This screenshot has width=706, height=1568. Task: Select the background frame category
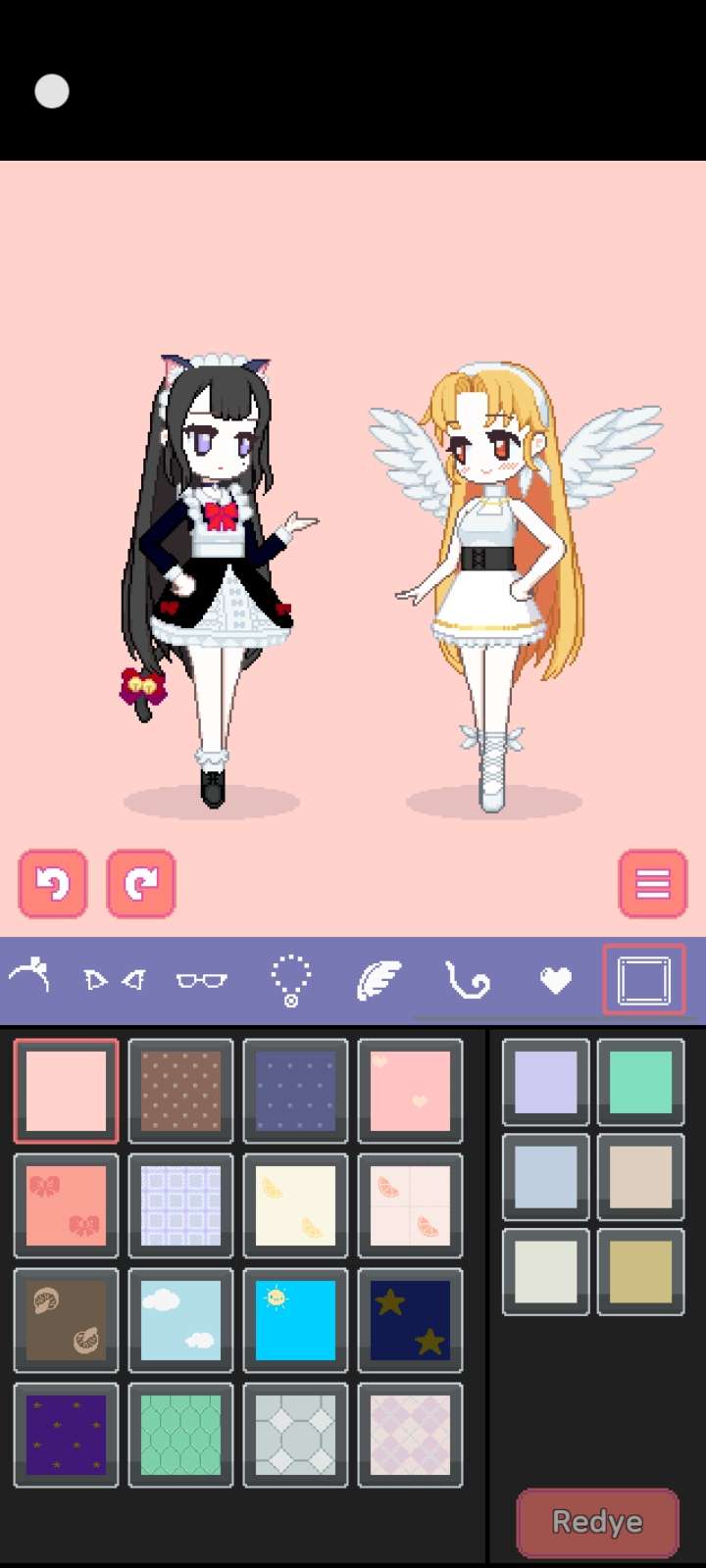click(x=643, y=979)
